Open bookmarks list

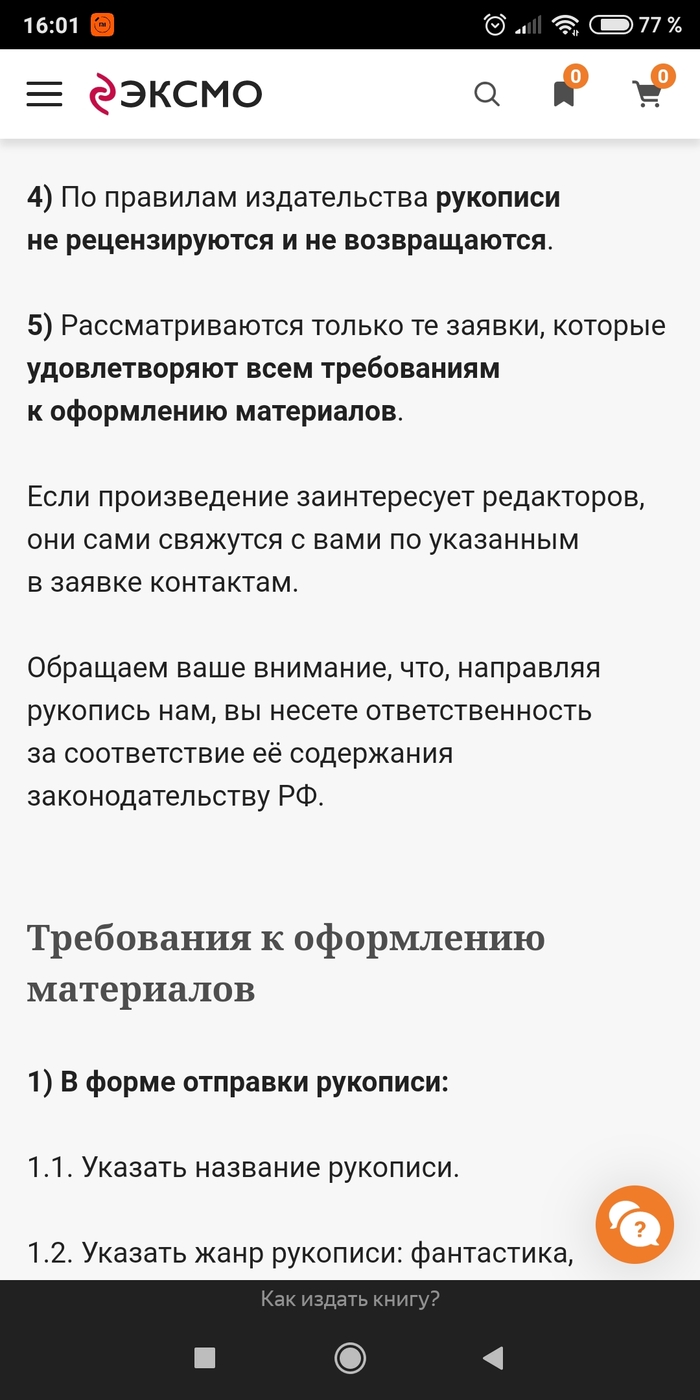[x=564, y=93]
